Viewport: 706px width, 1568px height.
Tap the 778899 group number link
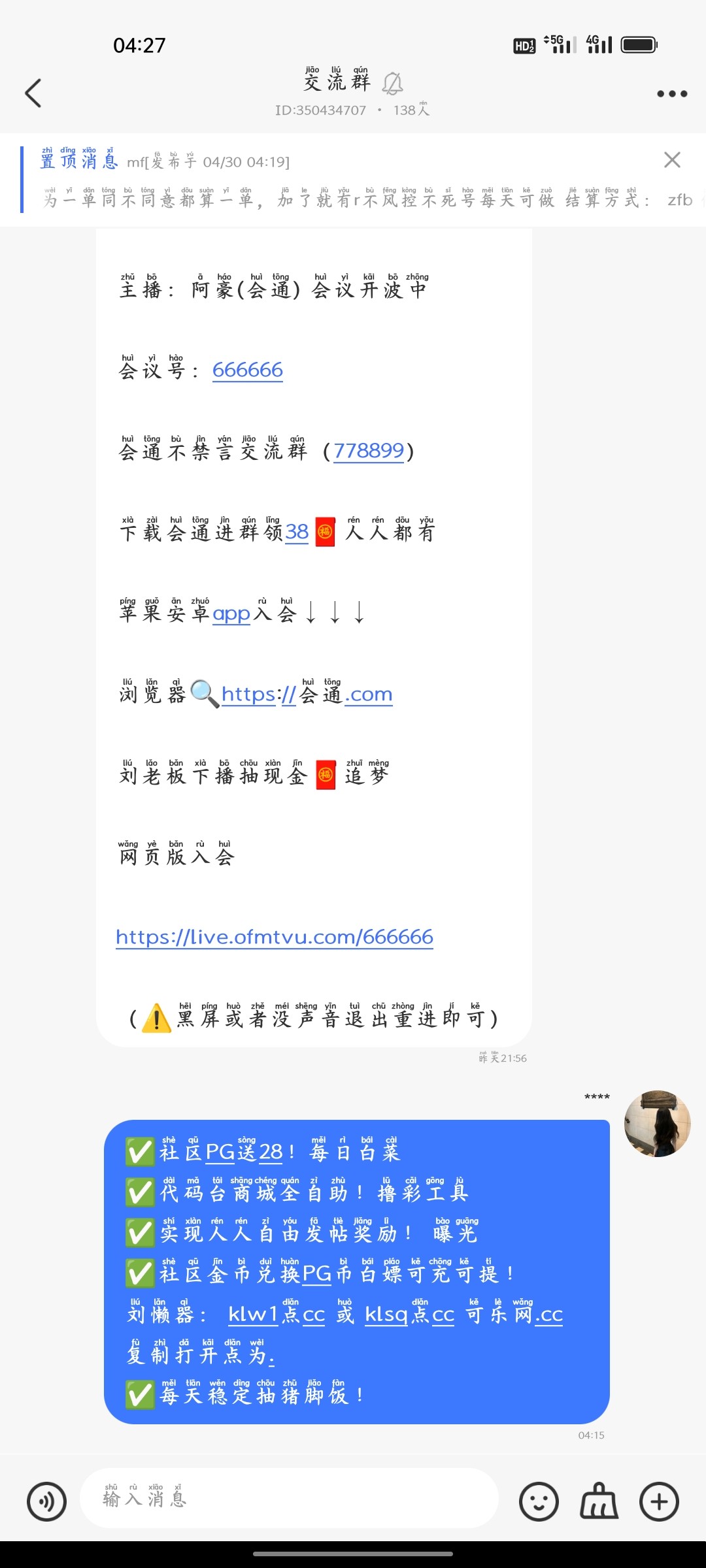click(x=369, y=450)
